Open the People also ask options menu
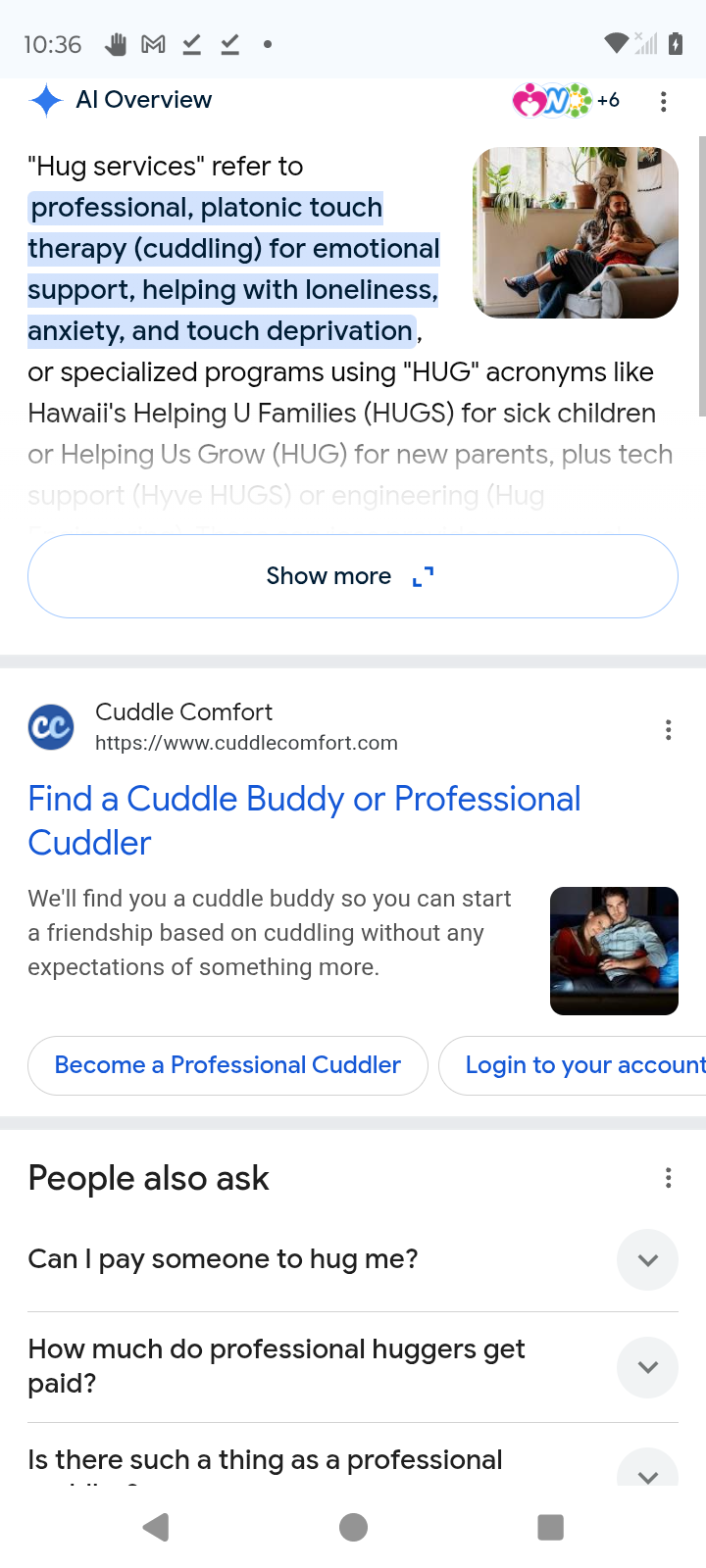The width and height of the screenshot is (706, 1568). click(668, 1178)
